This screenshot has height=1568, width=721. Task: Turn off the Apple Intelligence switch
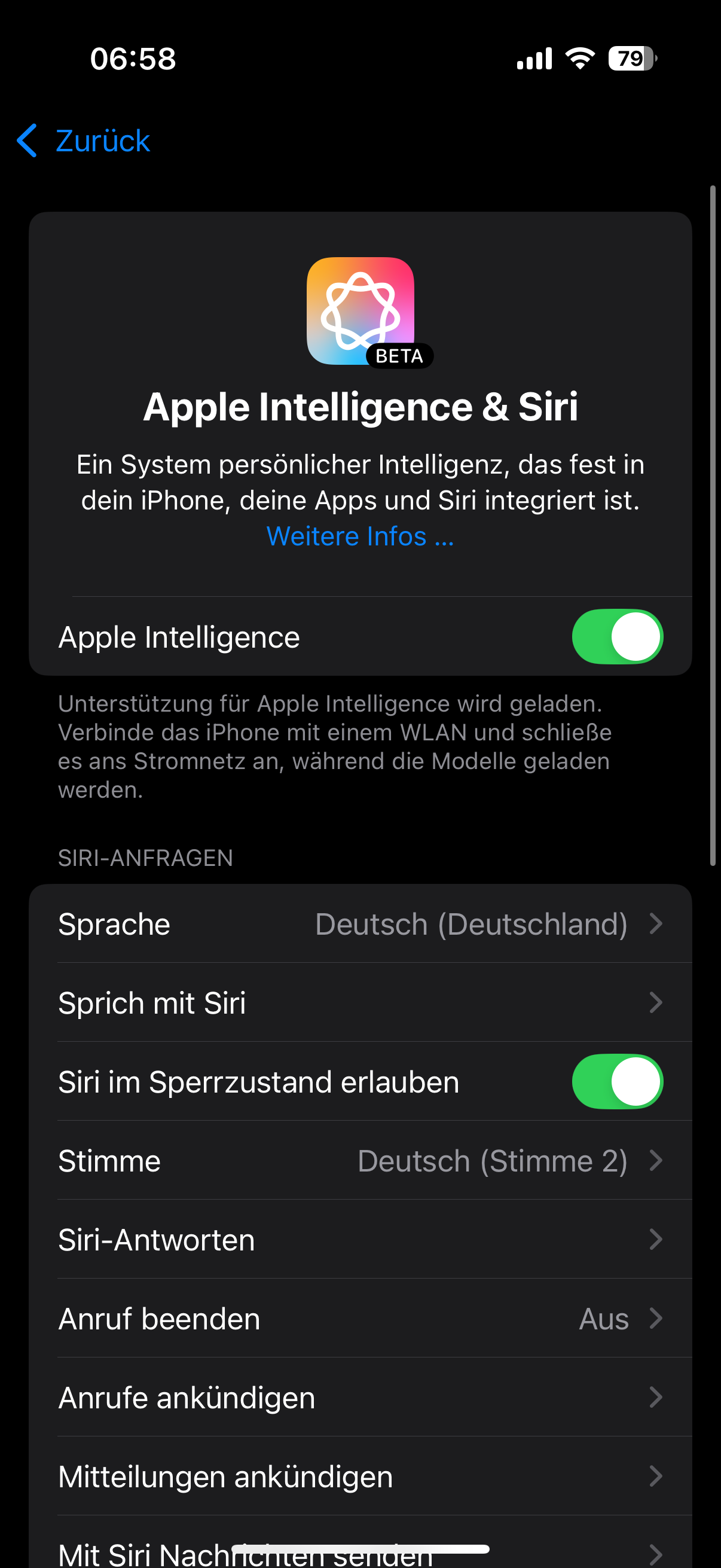point(616,637)
